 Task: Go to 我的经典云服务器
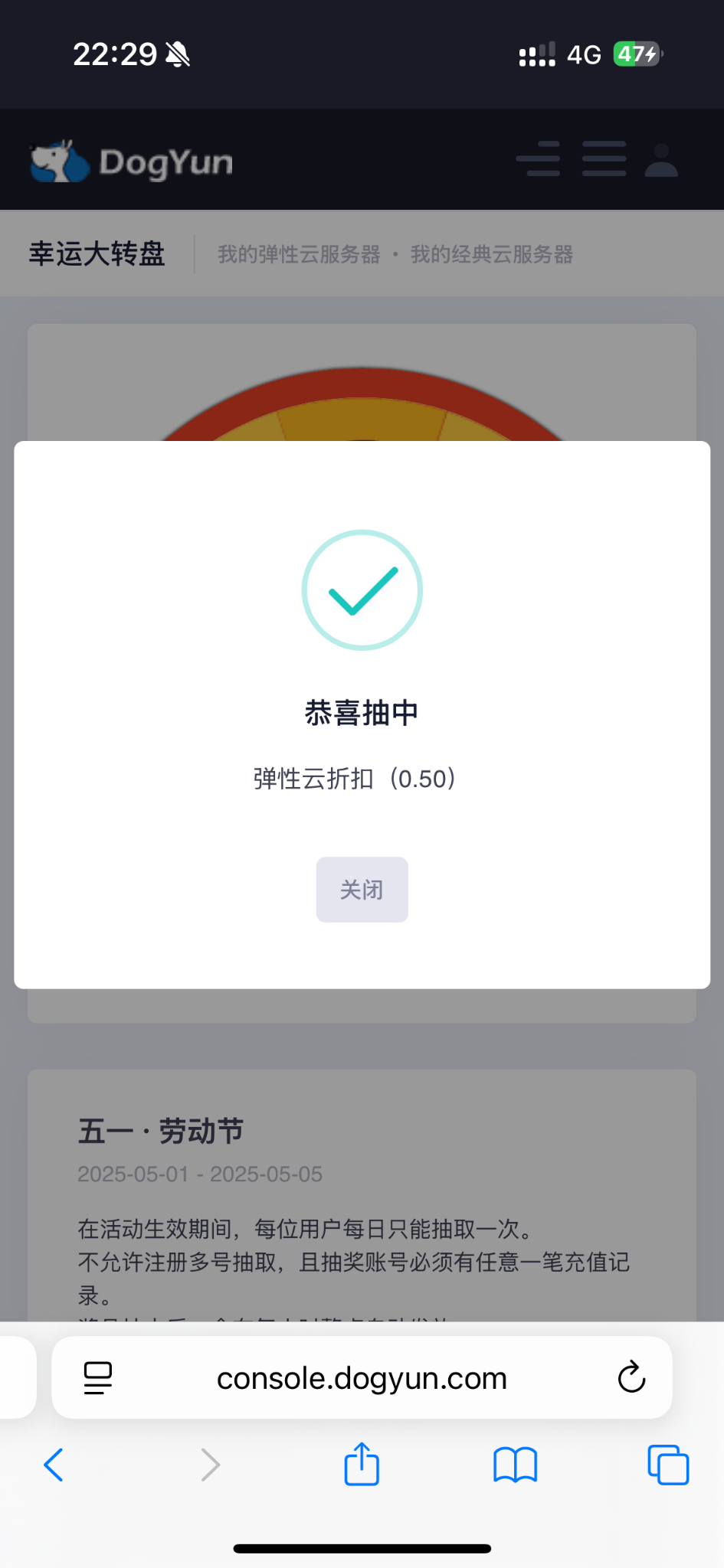(x=492, y=254)
